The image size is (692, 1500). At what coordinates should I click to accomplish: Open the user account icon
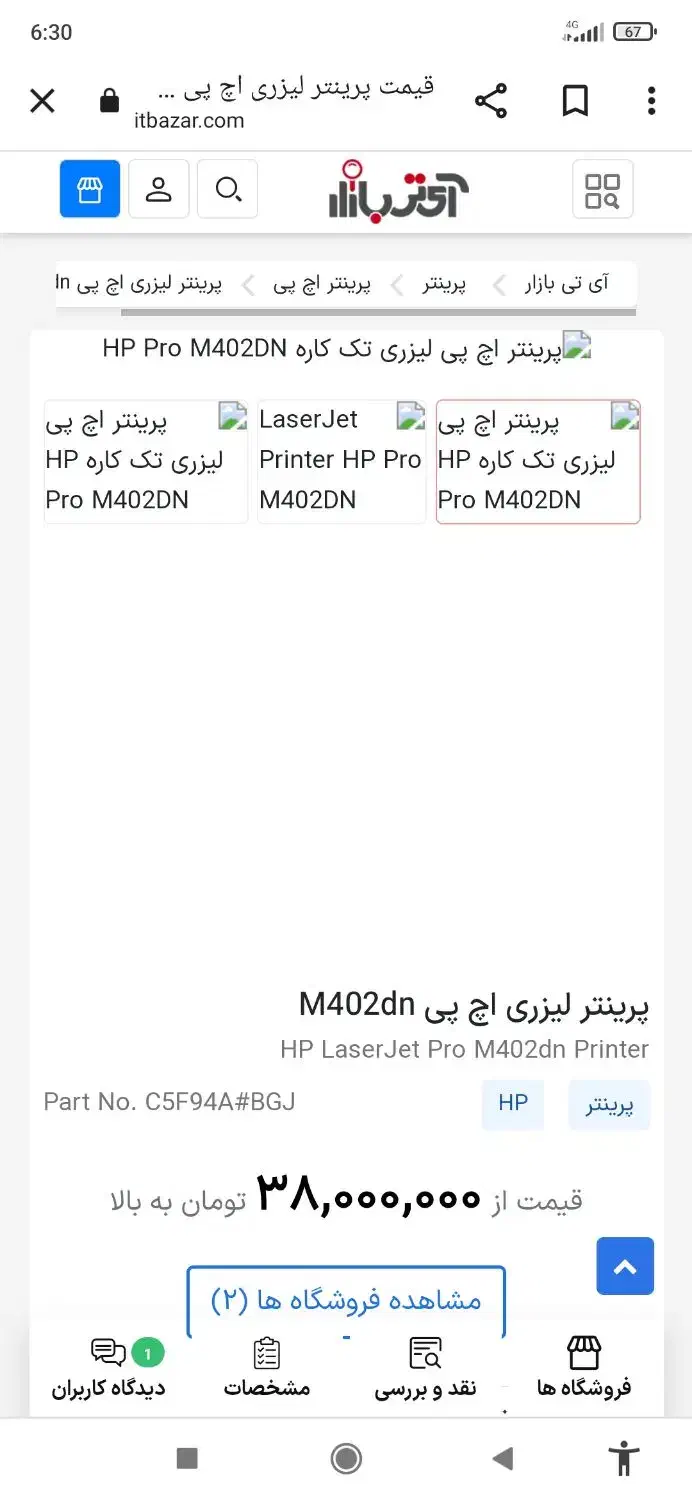159,189
